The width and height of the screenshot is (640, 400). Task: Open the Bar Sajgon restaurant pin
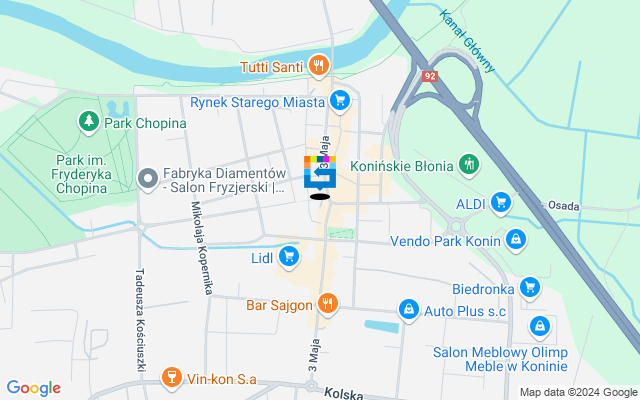point(327,303)
